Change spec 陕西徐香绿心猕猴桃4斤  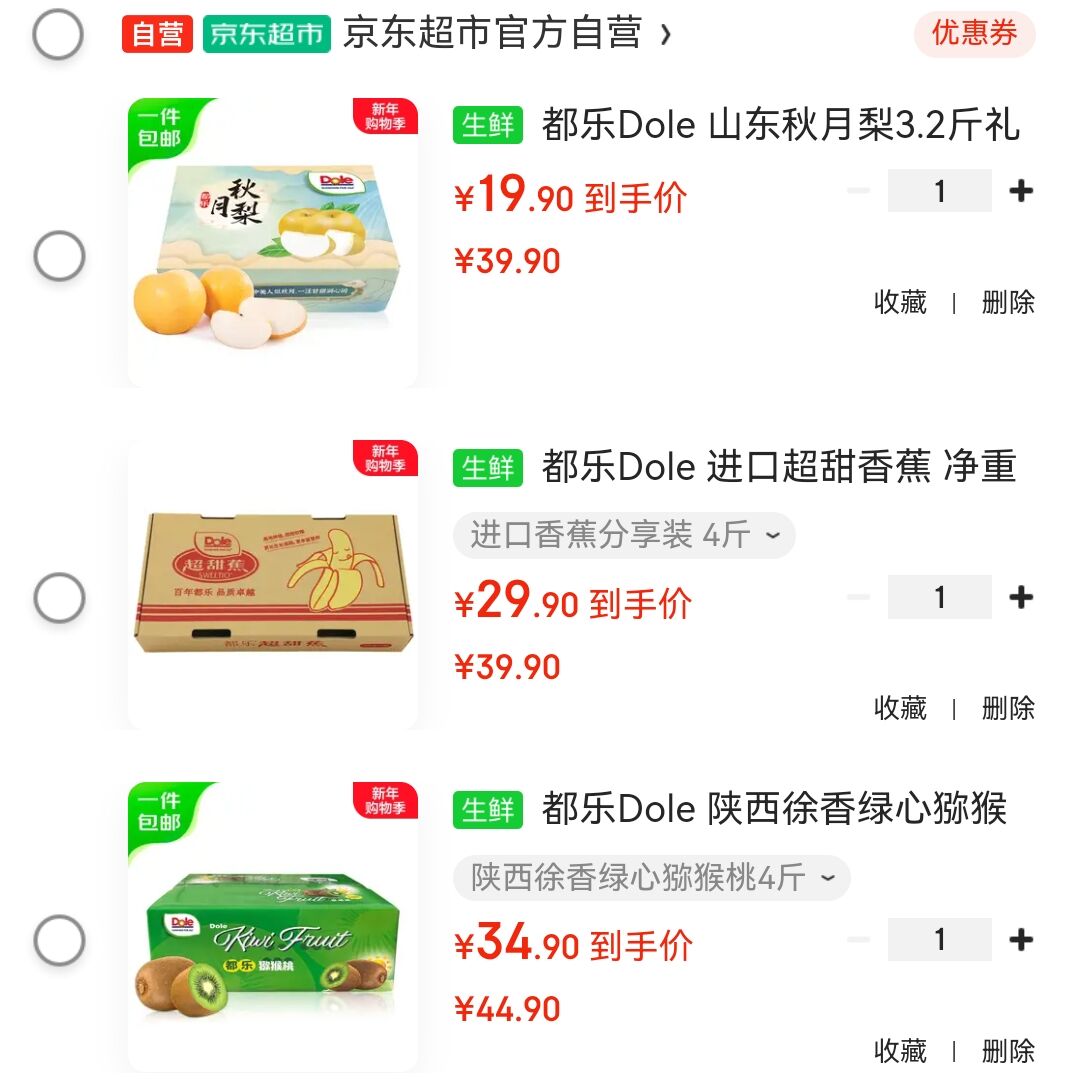pyautogui.click(x=652, y=878)
